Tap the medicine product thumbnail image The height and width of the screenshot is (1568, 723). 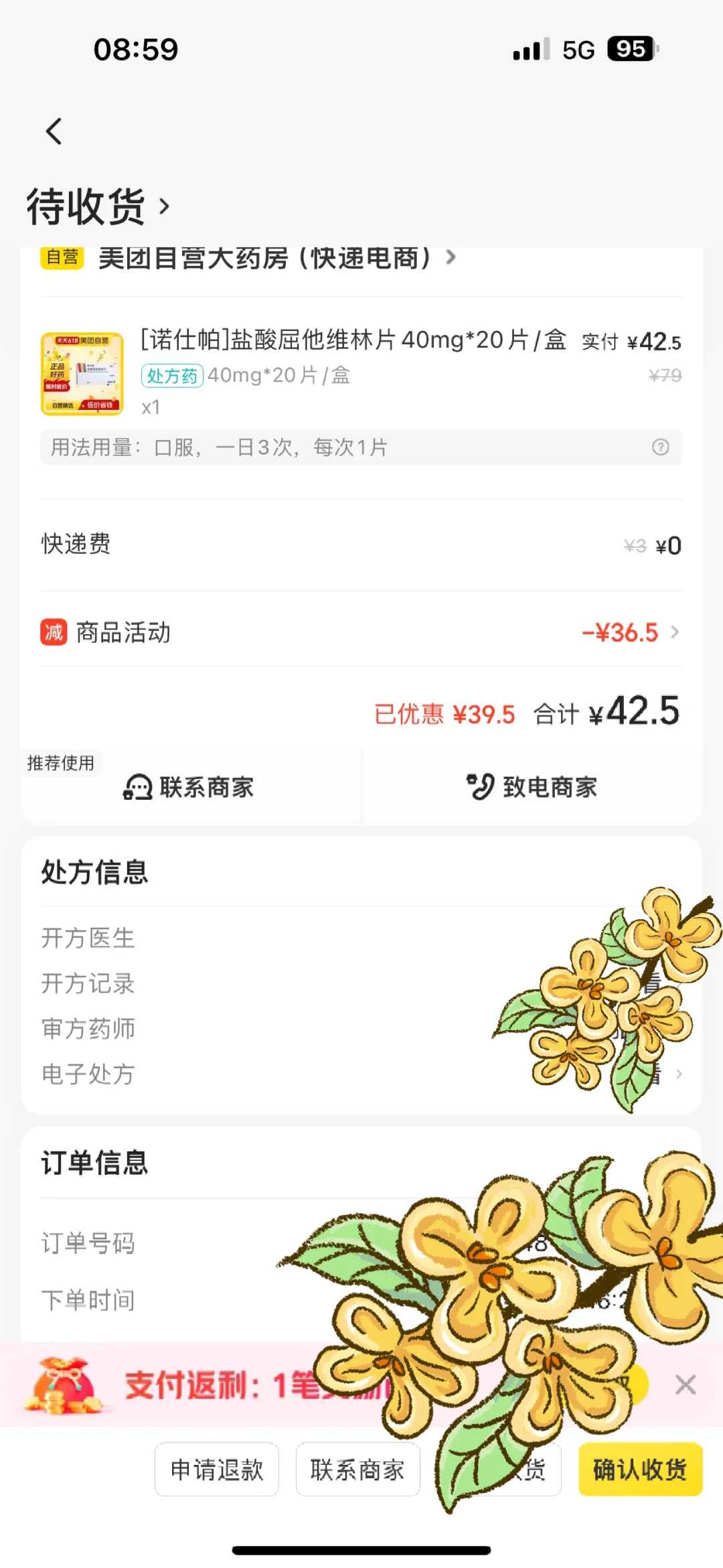82,373
